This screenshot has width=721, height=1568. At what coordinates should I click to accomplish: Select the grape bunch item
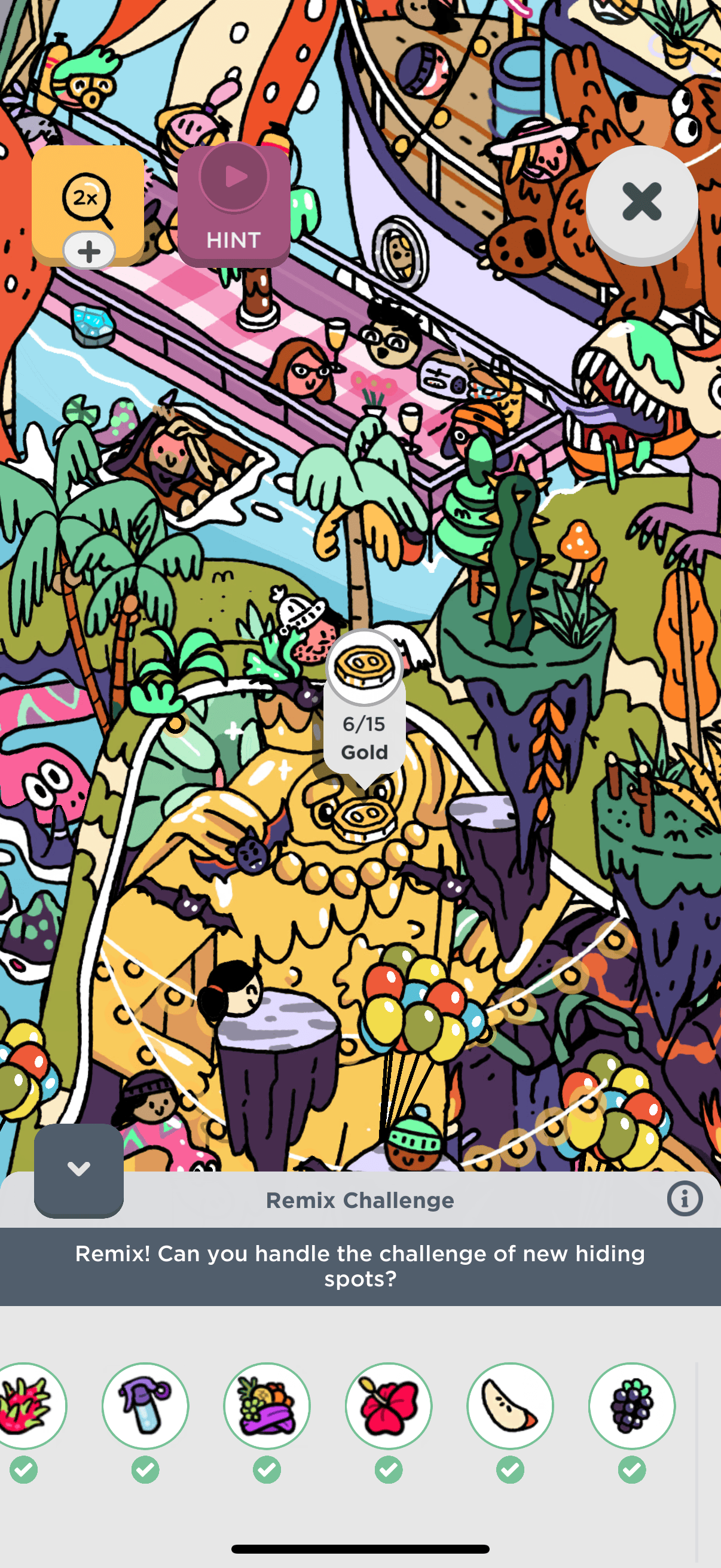pos(631,1405)
